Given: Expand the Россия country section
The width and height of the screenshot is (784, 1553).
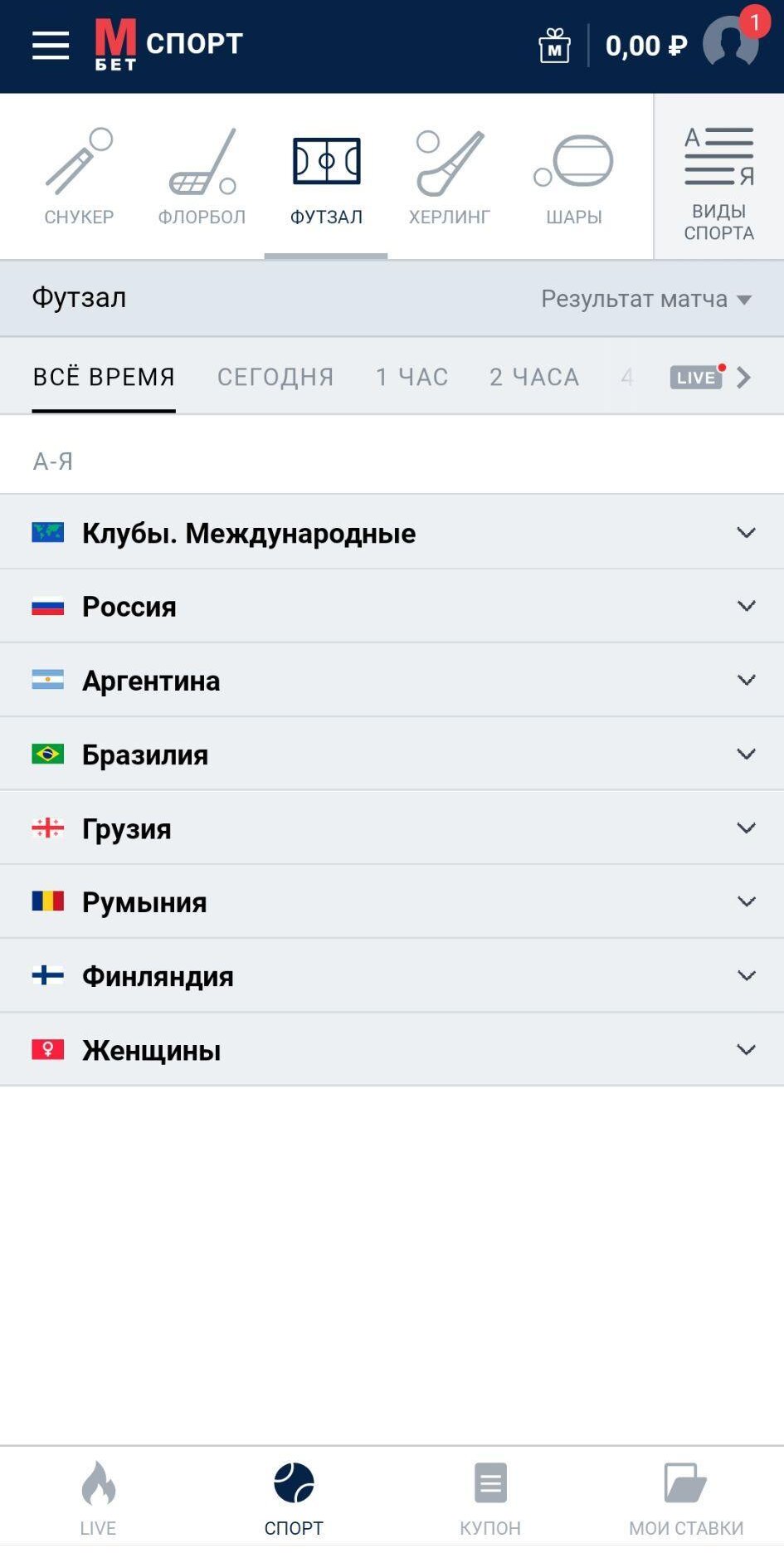Looking at the screenshot, I should [392, 606].
